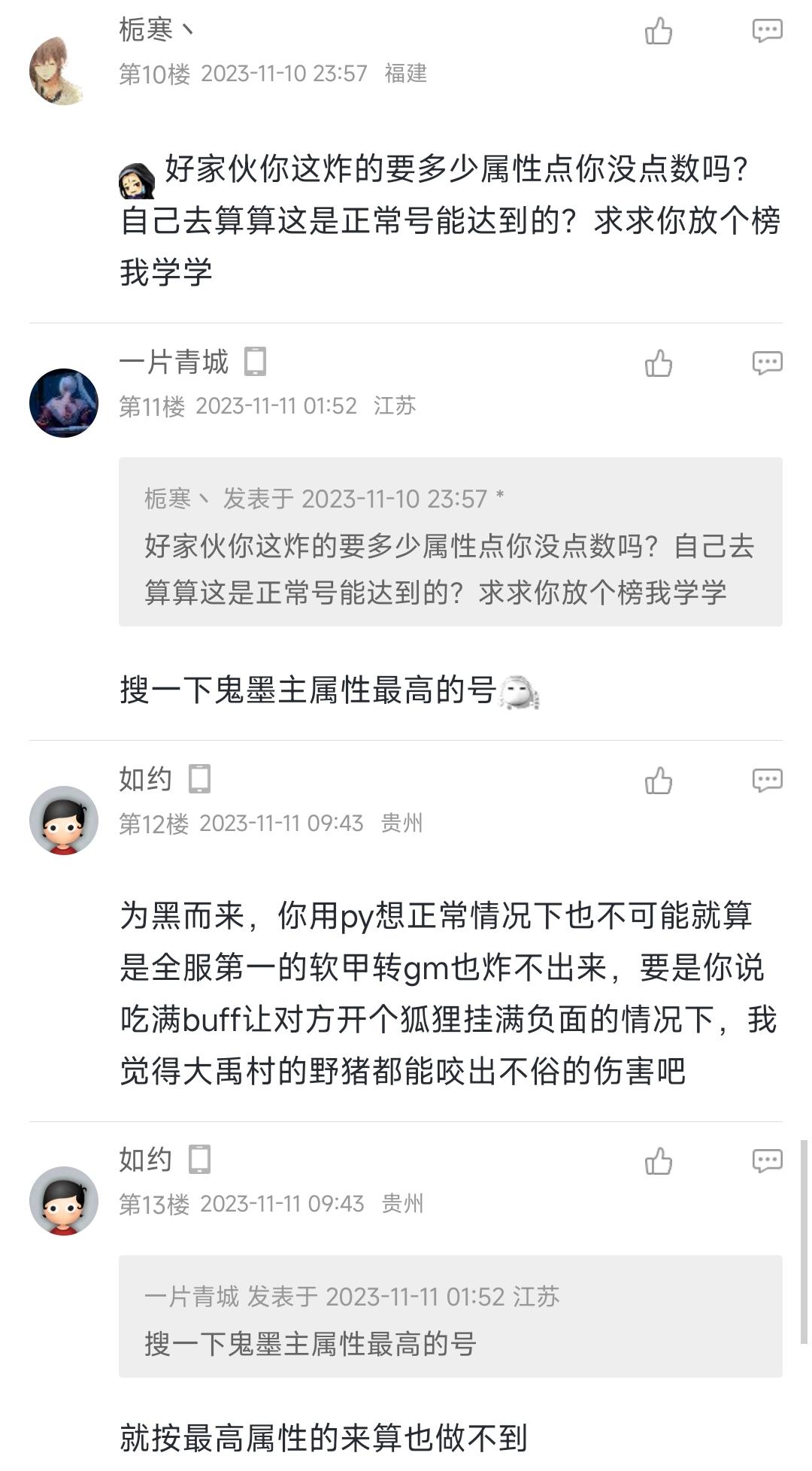Viewport: 812px width, 1471px height.
Task: Open the quoted 一片青城 post in 第13楼
Action: 450,1317
